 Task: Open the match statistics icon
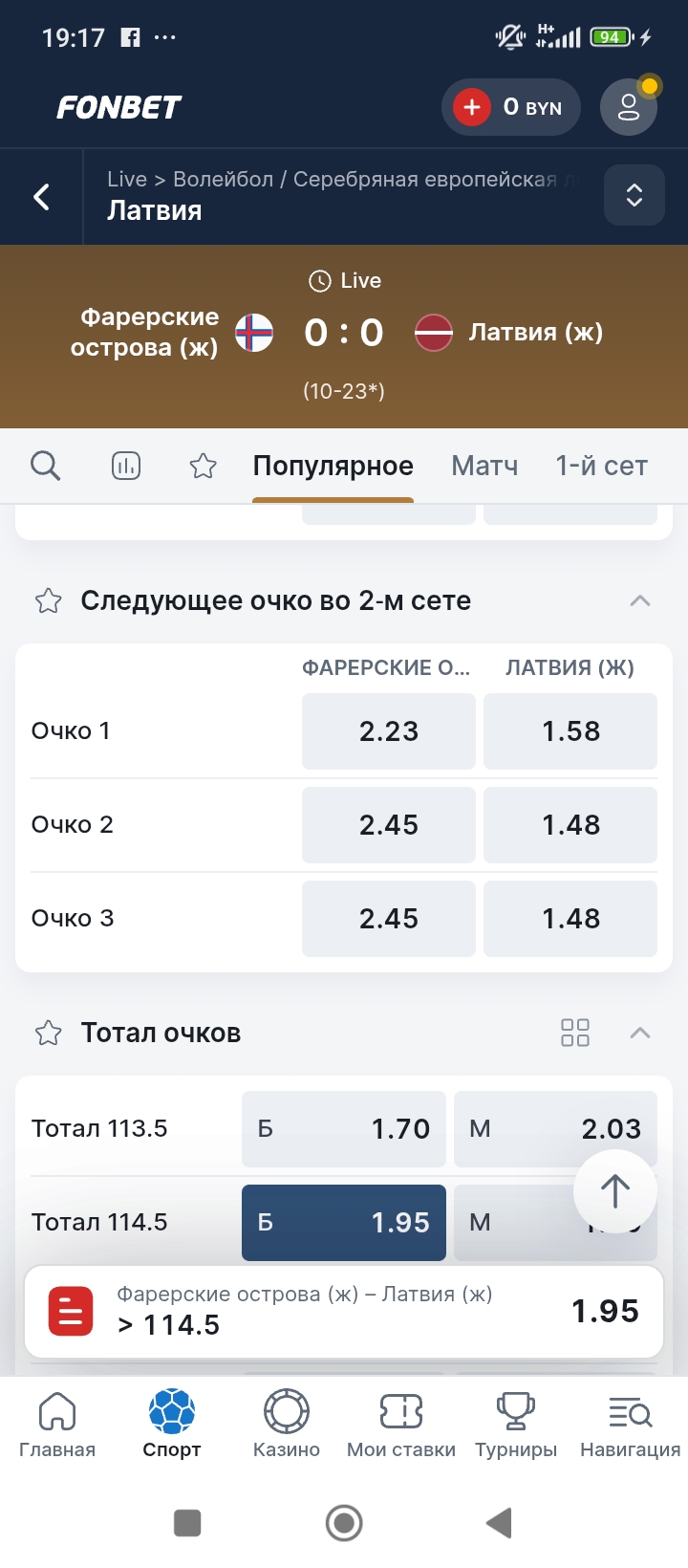pos(125,466)
